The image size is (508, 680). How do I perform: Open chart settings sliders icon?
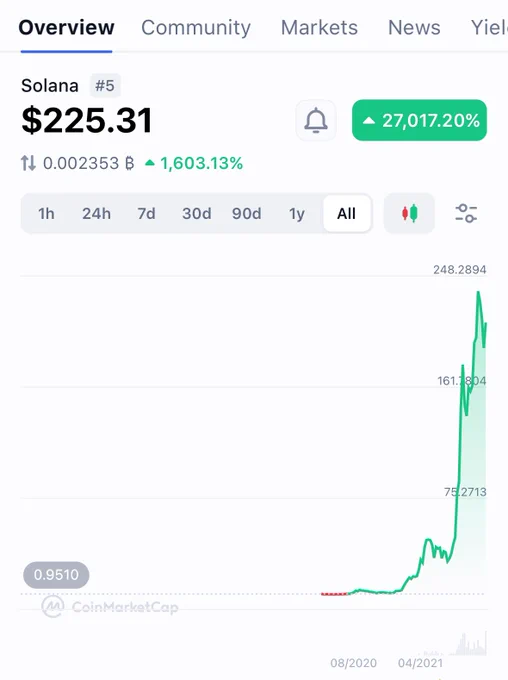(466, 213)
